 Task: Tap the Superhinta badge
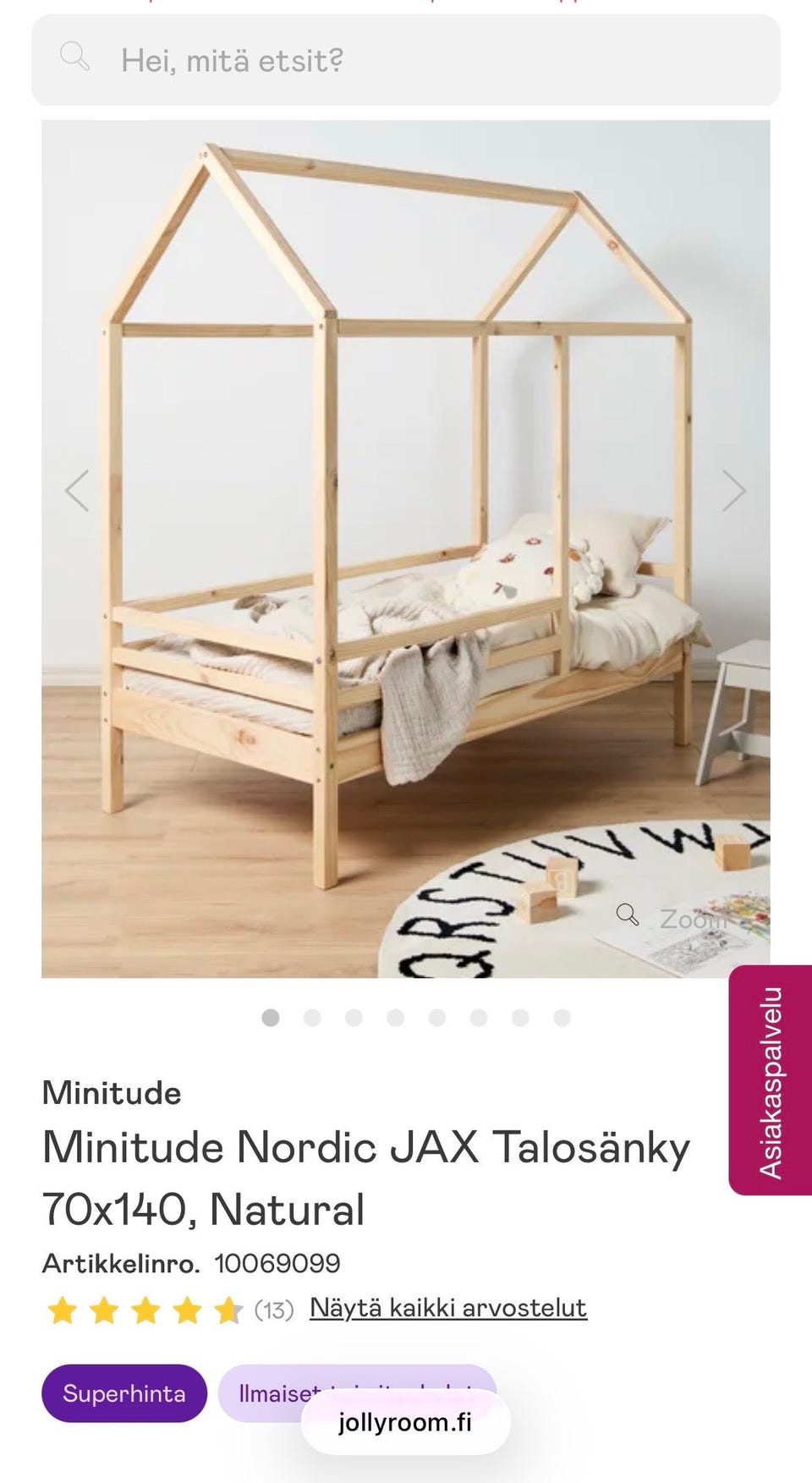coord(124,1393)
